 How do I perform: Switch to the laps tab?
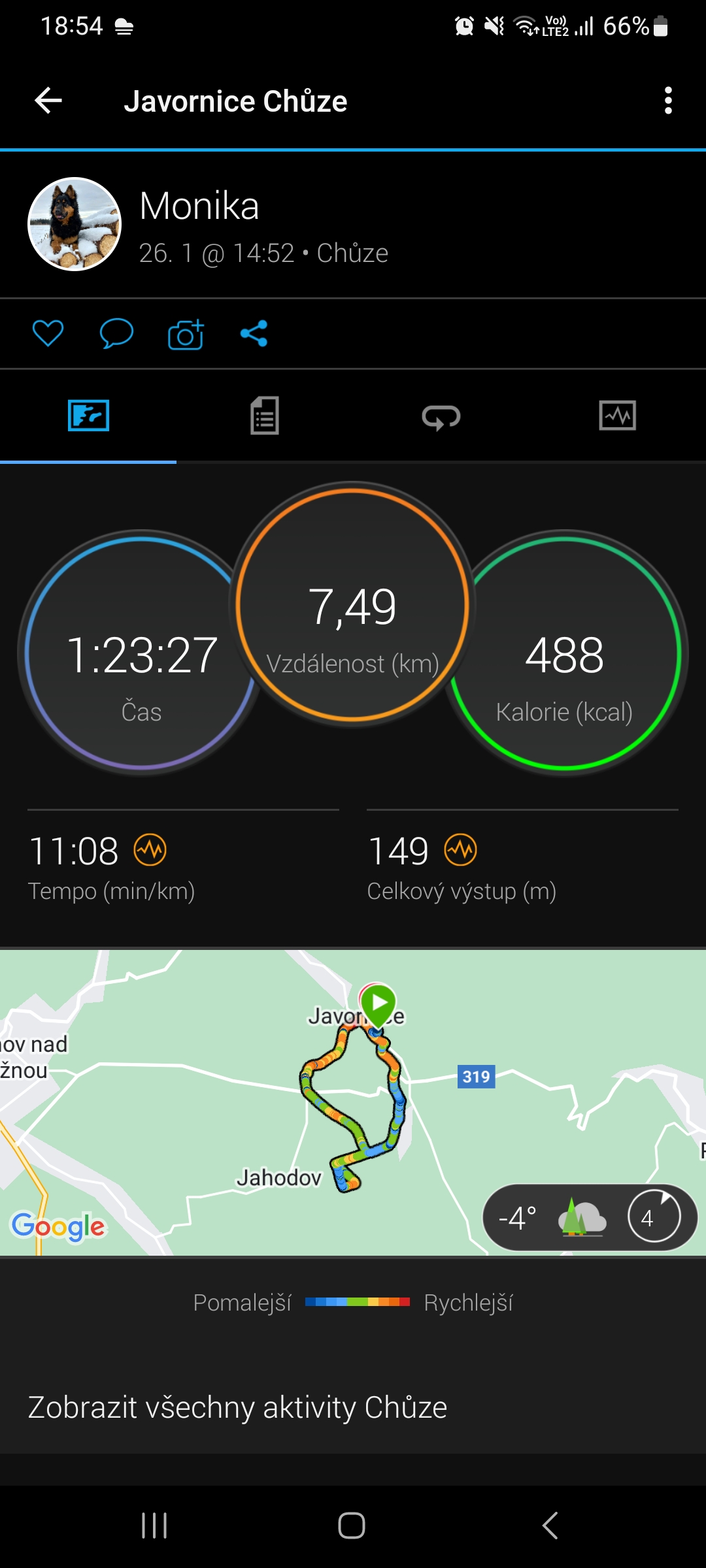point(441,416)
